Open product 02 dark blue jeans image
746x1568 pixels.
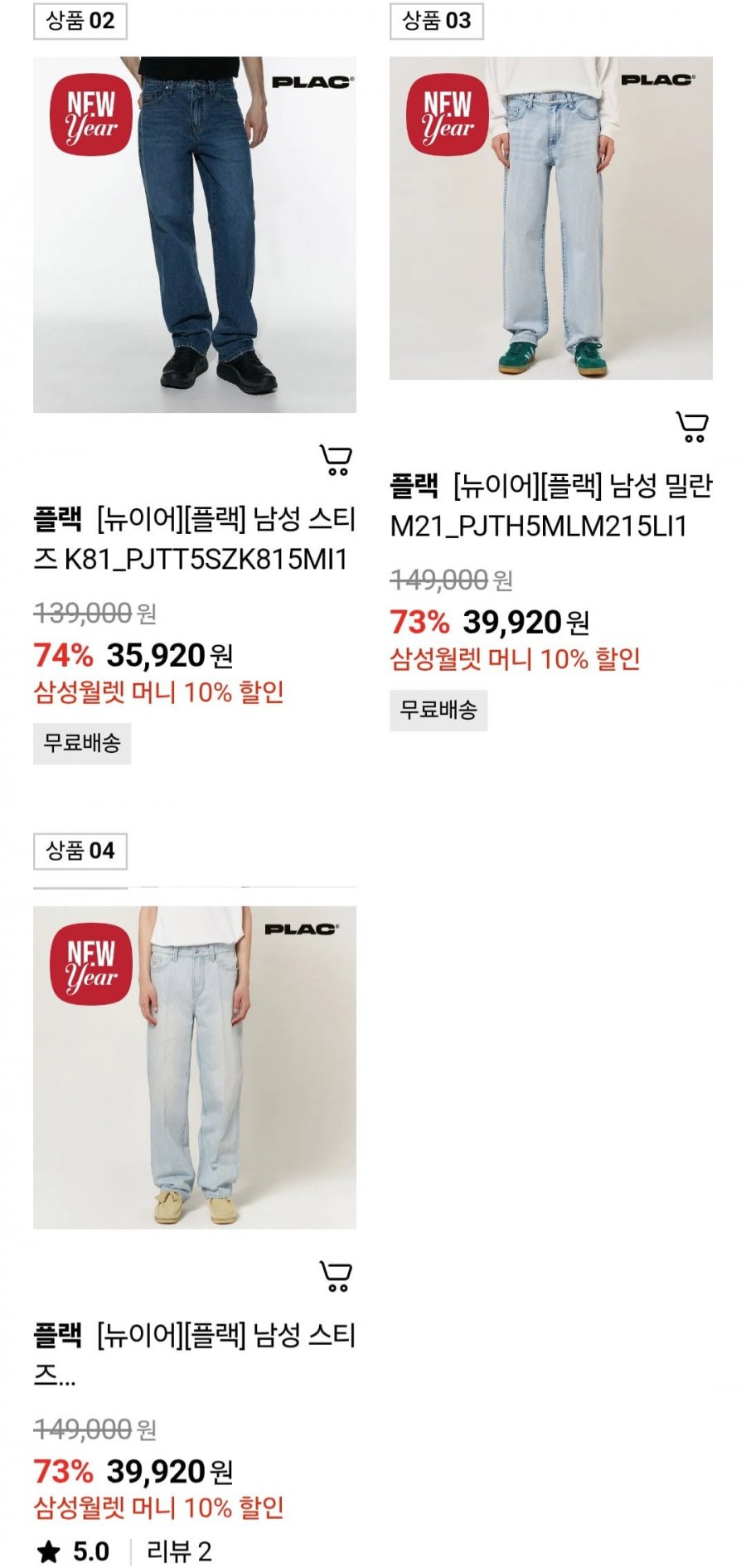(x=195, y=235)
